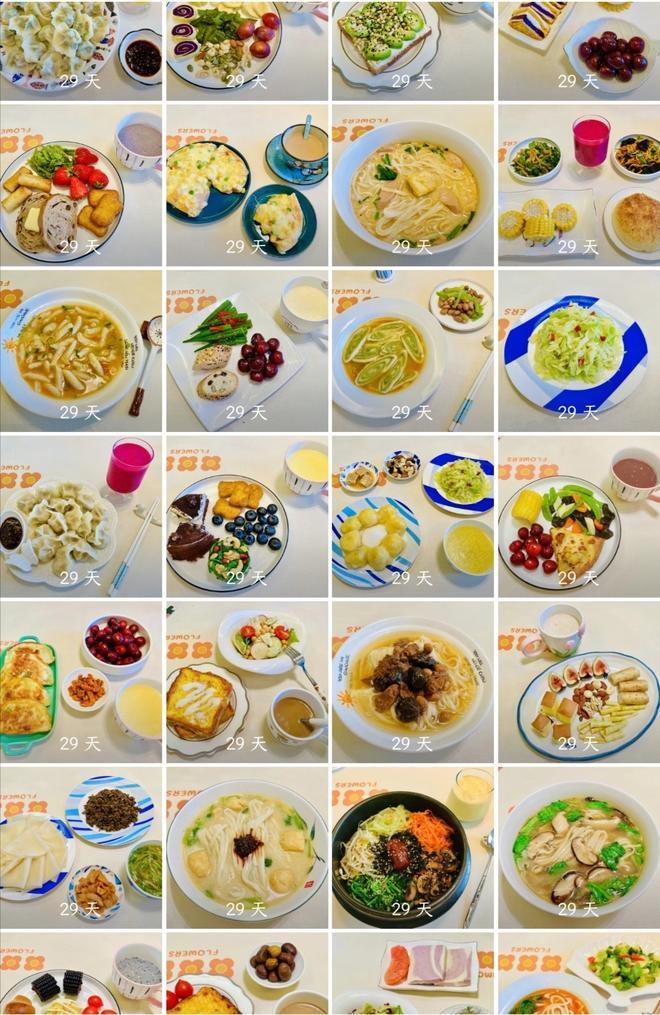
Task: Open the beef noodle soup photo
Action: [412, 682]
